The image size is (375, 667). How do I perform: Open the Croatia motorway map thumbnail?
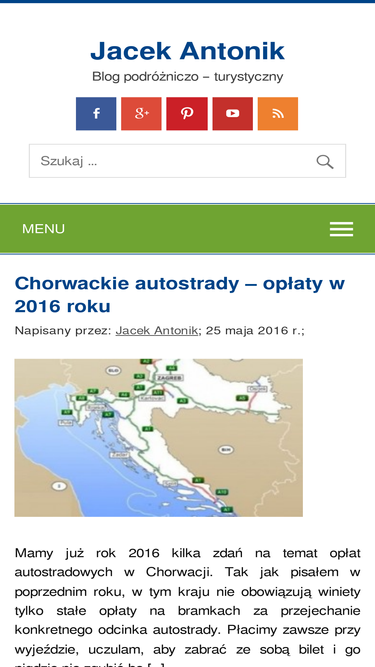click(x=159, y=438)
